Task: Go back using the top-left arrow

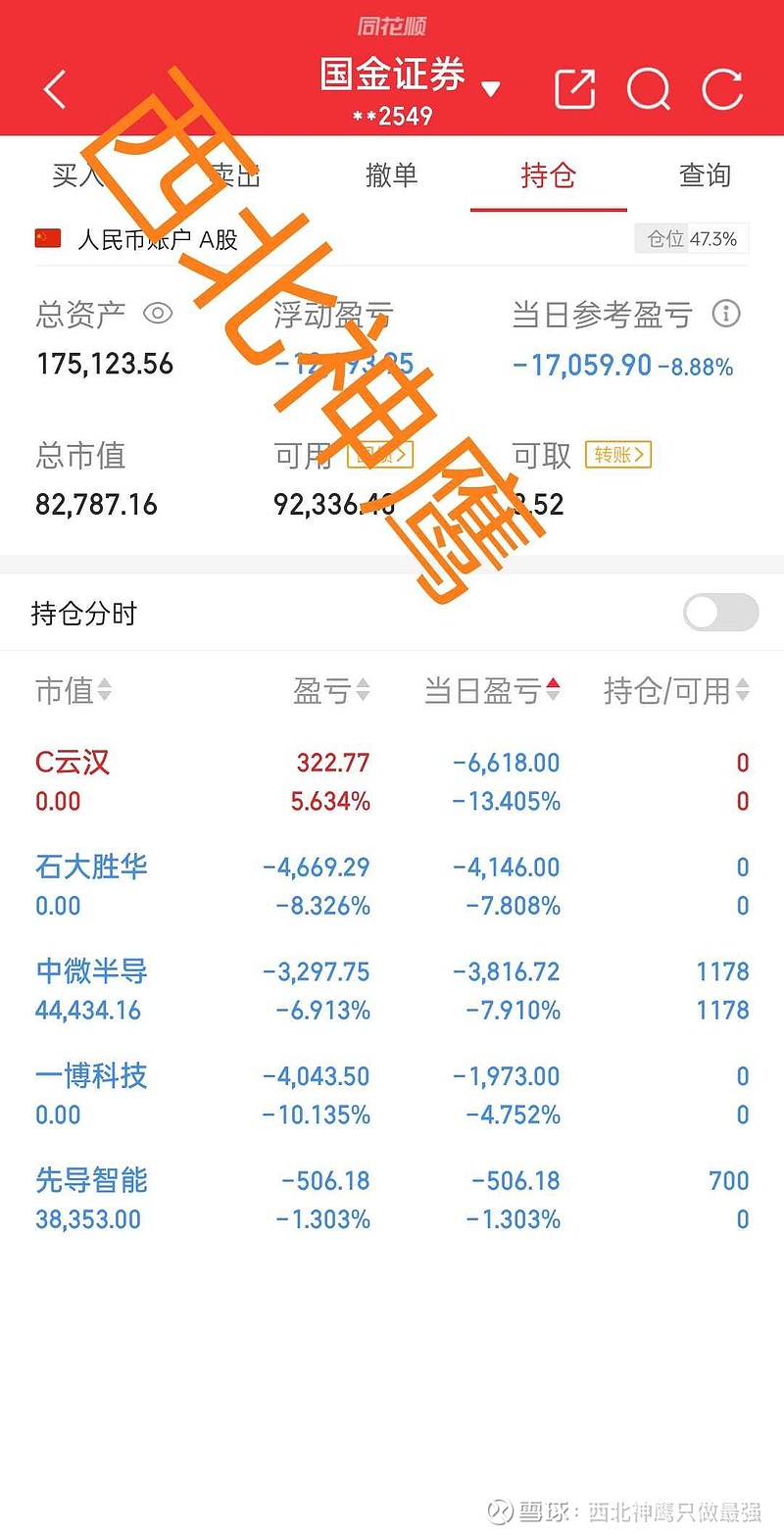Action: point(56,90)
